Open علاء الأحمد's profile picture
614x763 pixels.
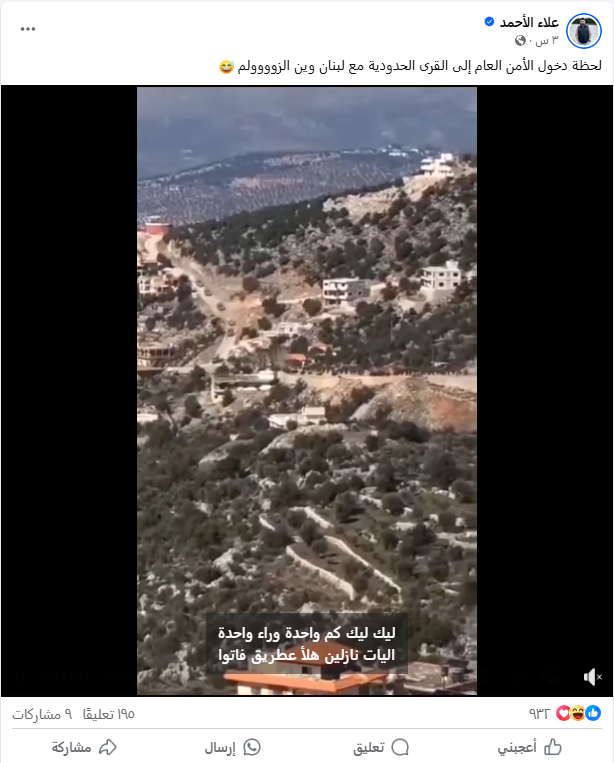pos(583,30)
